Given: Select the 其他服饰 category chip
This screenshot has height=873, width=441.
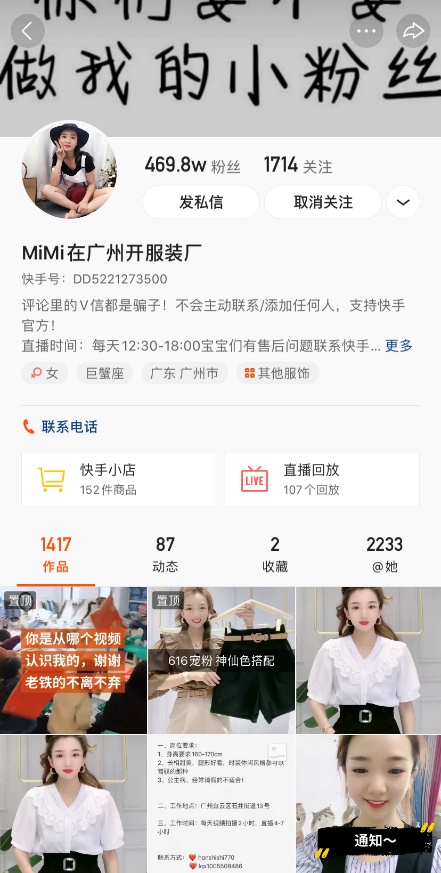Looking at the screenshot, I should point(277,373).
